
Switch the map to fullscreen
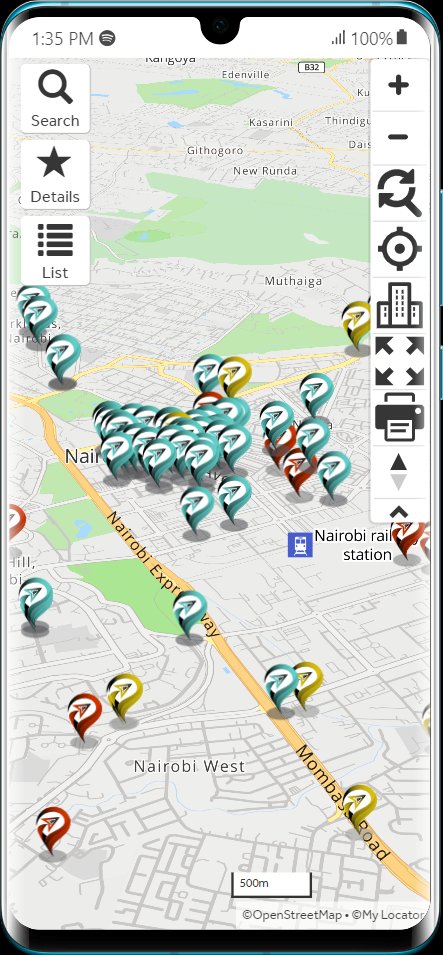click(399, 361)
